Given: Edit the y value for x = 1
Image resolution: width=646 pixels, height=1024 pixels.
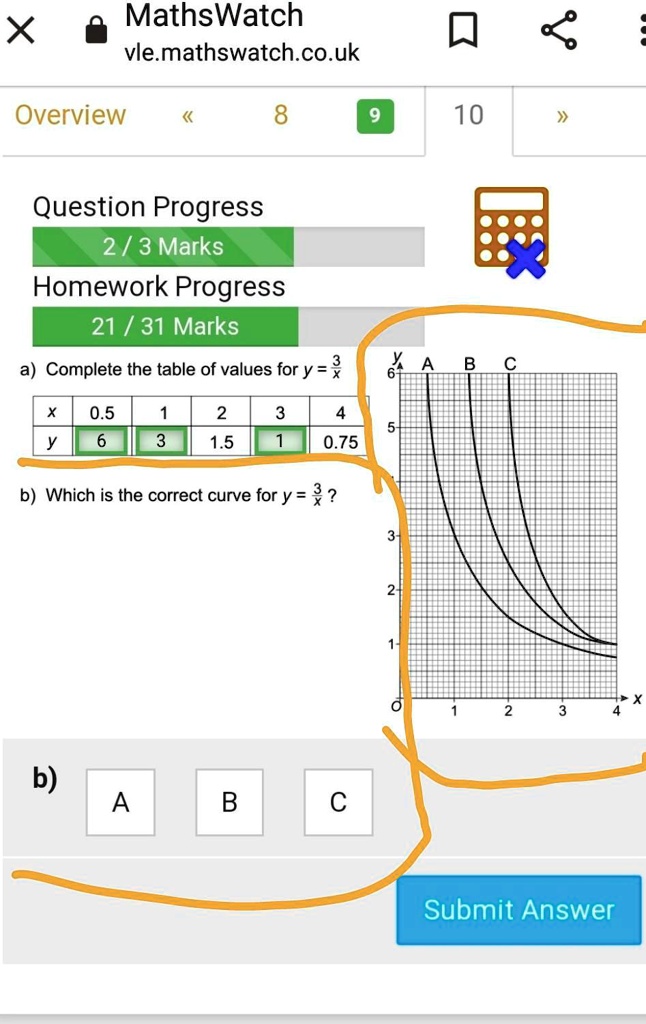Looking at the screenshot, I should pos(161,441).
